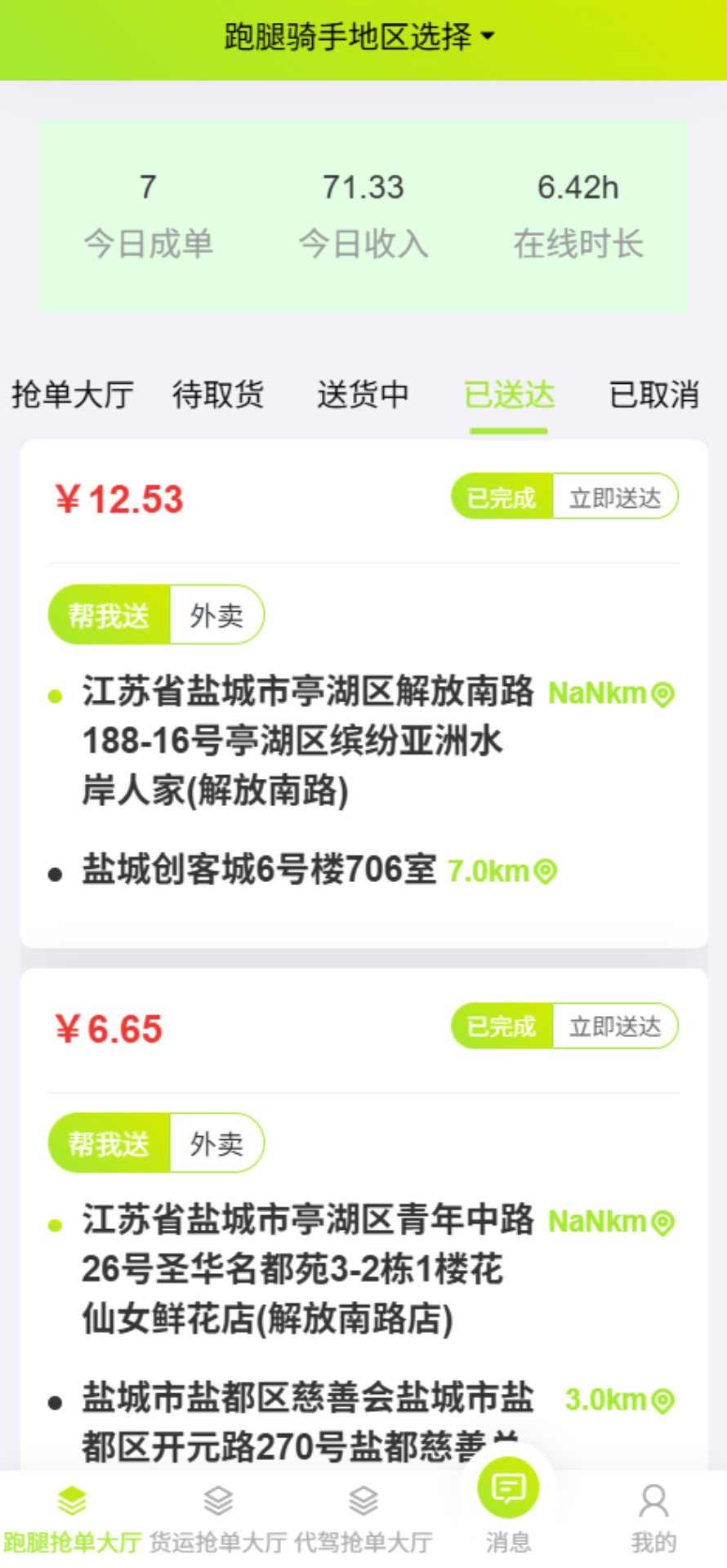
Task: Toggle the 已完成 status badge on first order
Action: [501, 496]
